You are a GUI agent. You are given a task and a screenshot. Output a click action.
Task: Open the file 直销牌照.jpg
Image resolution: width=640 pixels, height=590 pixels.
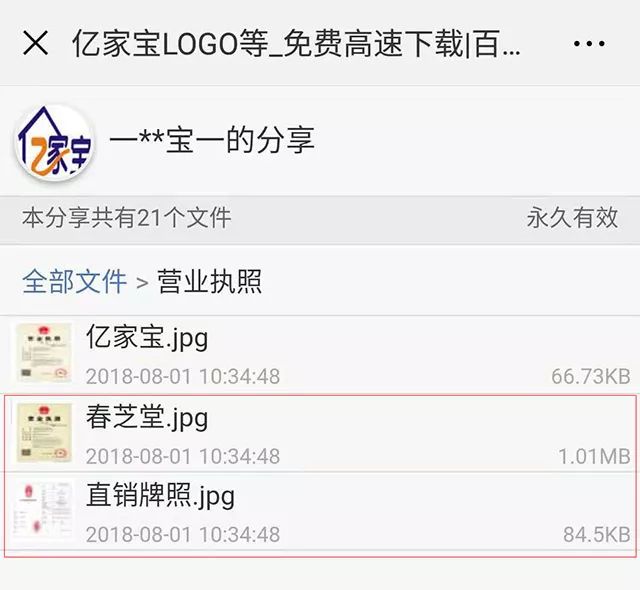click(160, 496)
